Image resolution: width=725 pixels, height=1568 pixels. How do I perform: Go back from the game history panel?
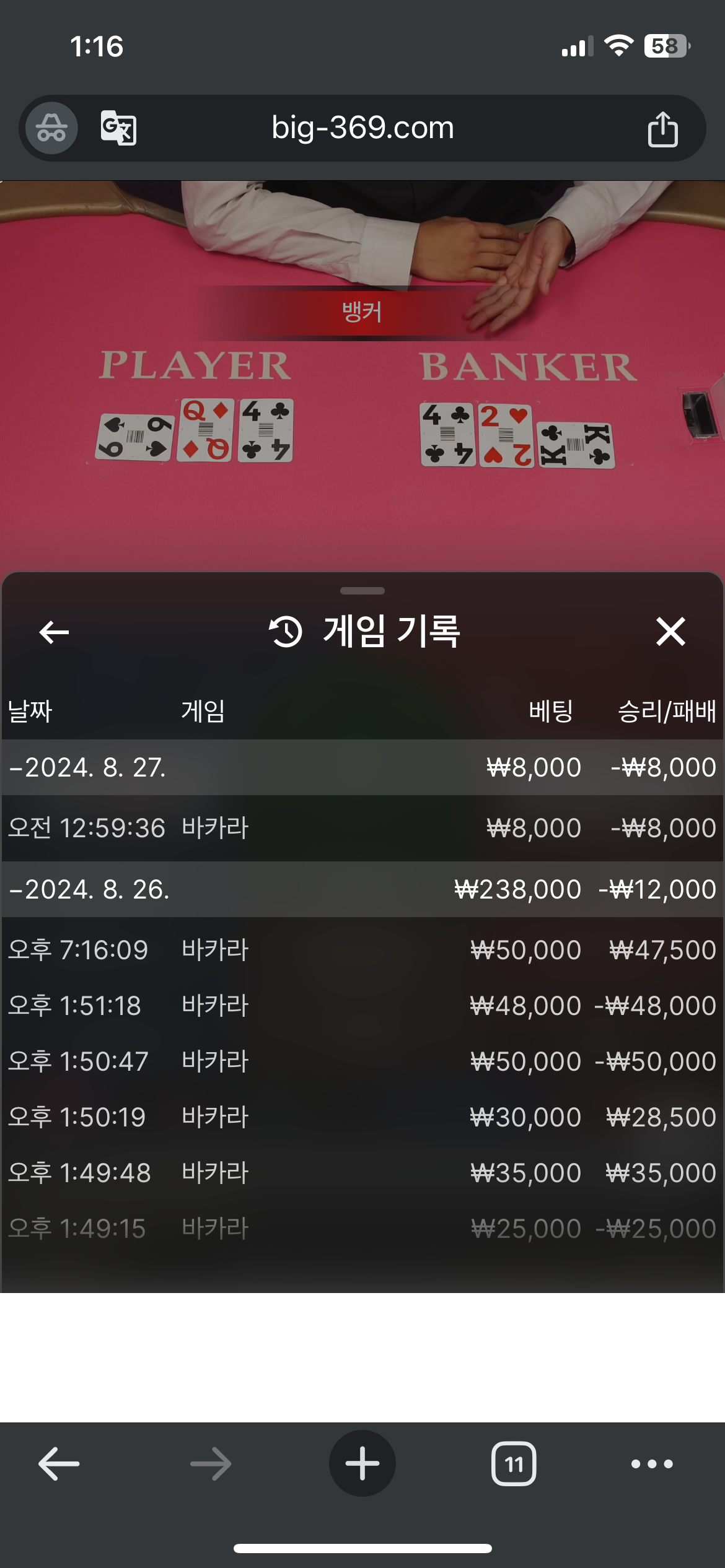(x=54, y=632)
